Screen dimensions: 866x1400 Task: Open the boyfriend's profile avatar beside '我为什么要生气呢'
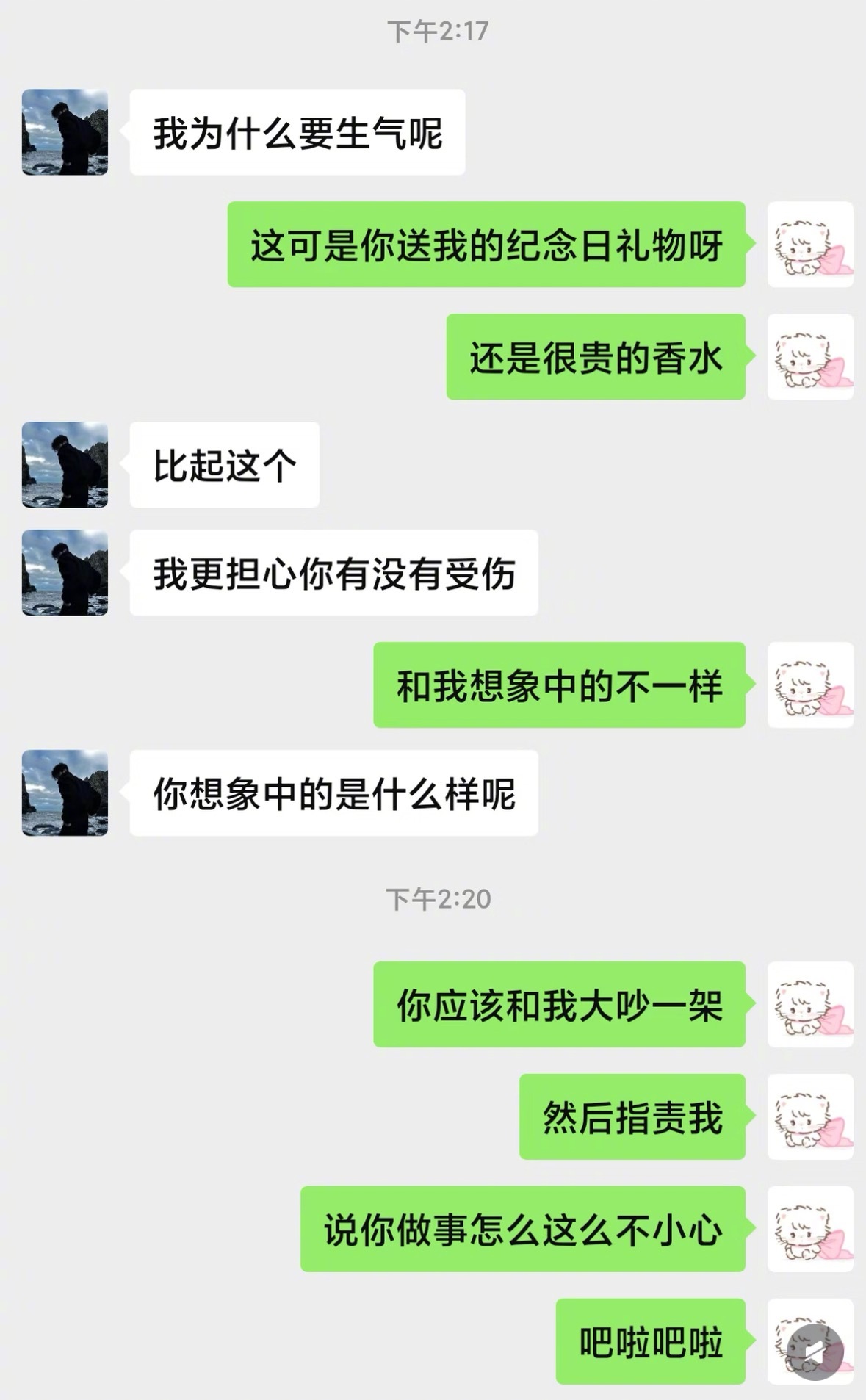point(64,133)
